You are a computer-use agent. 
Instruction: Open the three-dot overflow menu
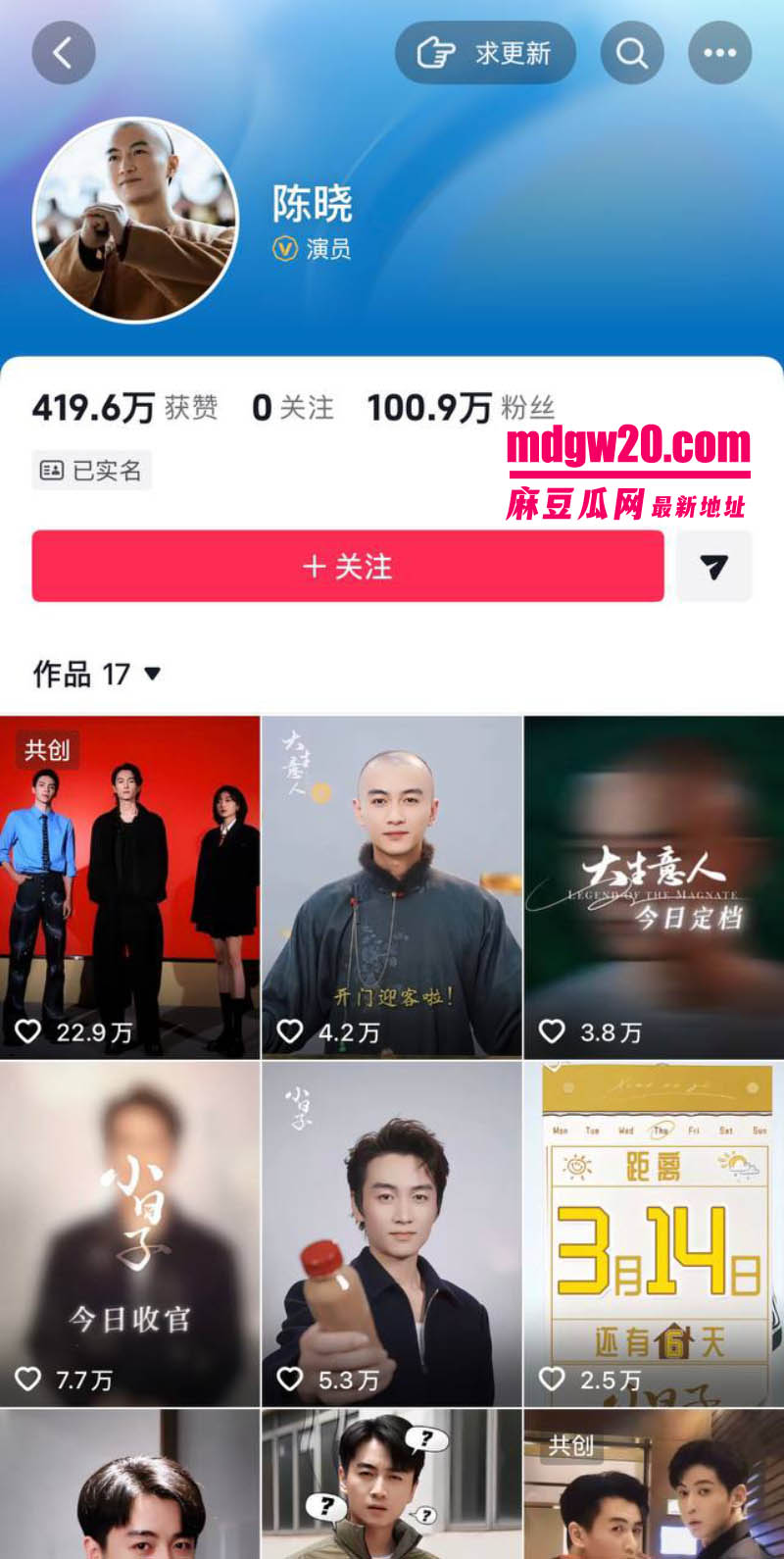(720, 52)
